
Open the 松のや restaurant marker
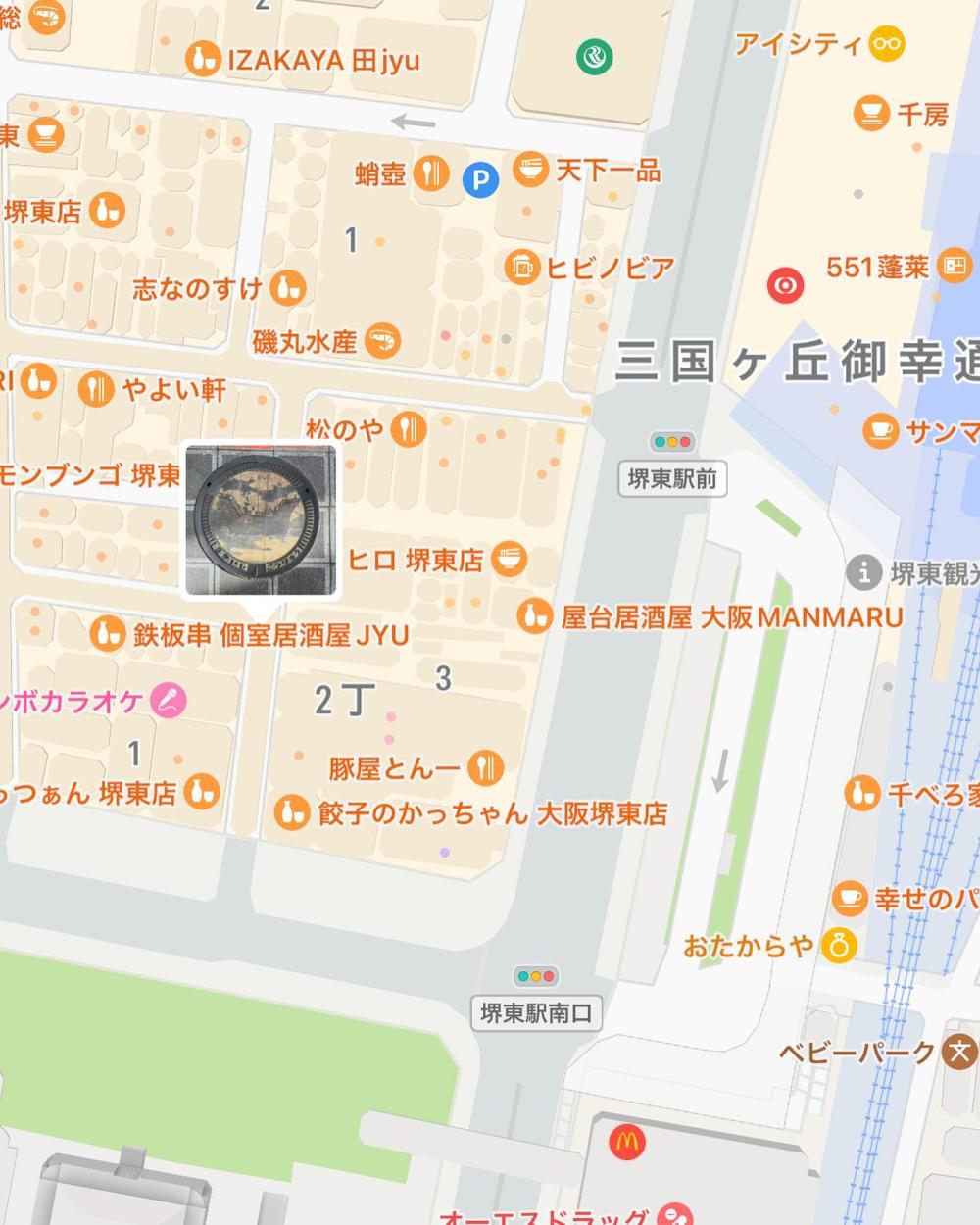coord(409,428)
